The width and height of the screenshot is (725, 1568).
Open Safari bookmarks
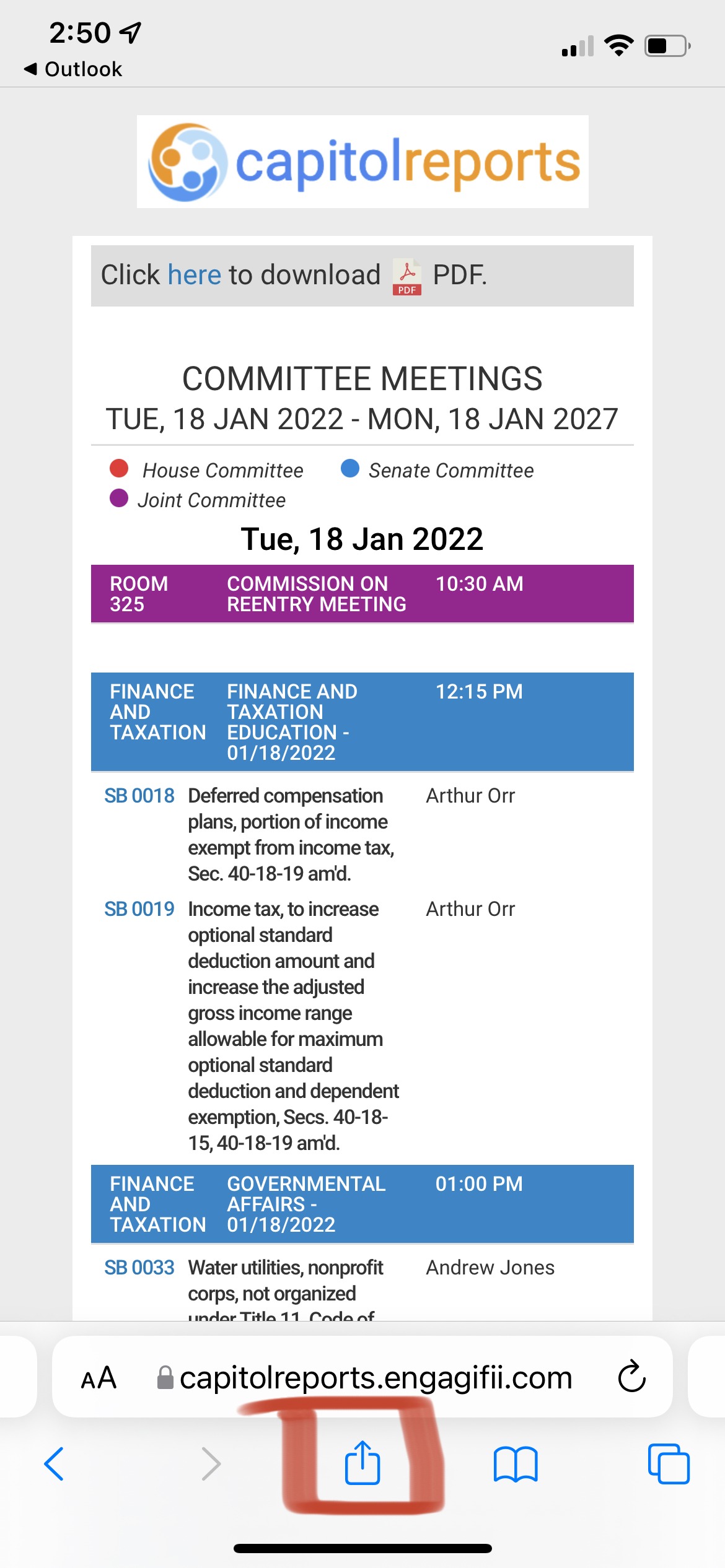click(516, 1464)
